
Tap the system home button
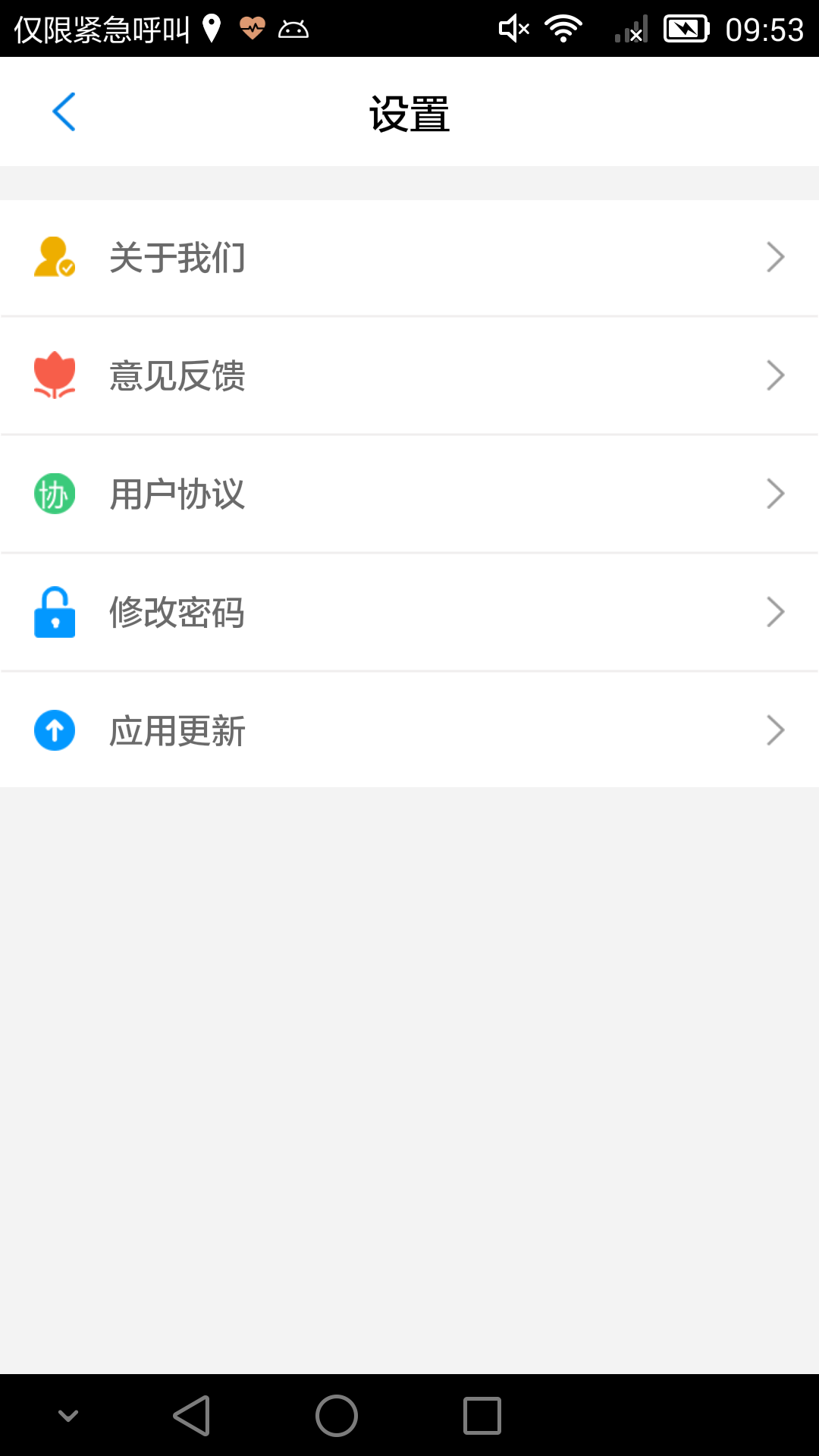click(337, 1416)
